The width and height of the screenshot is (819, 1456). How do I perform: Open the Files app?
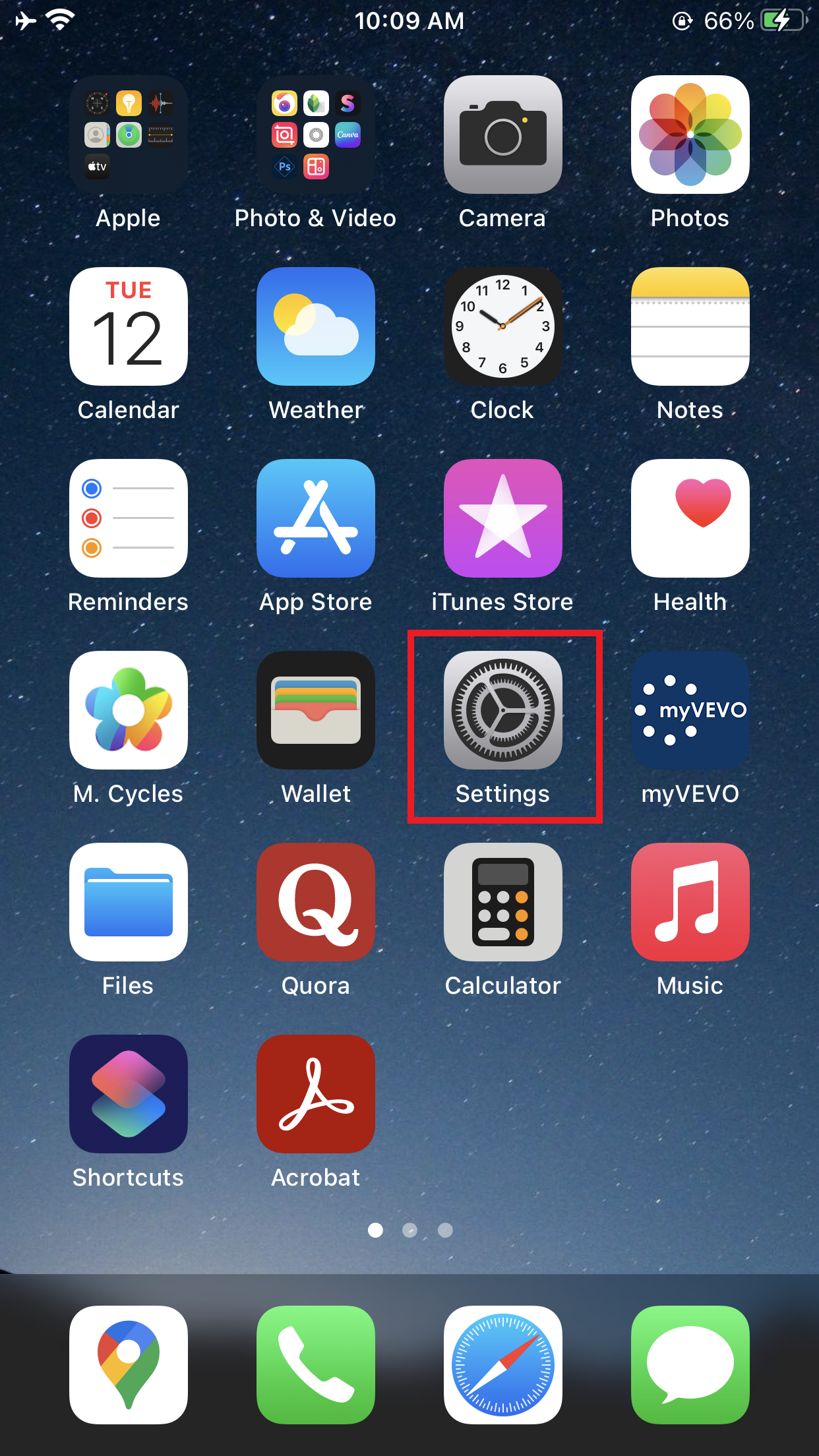click(129, 902)
